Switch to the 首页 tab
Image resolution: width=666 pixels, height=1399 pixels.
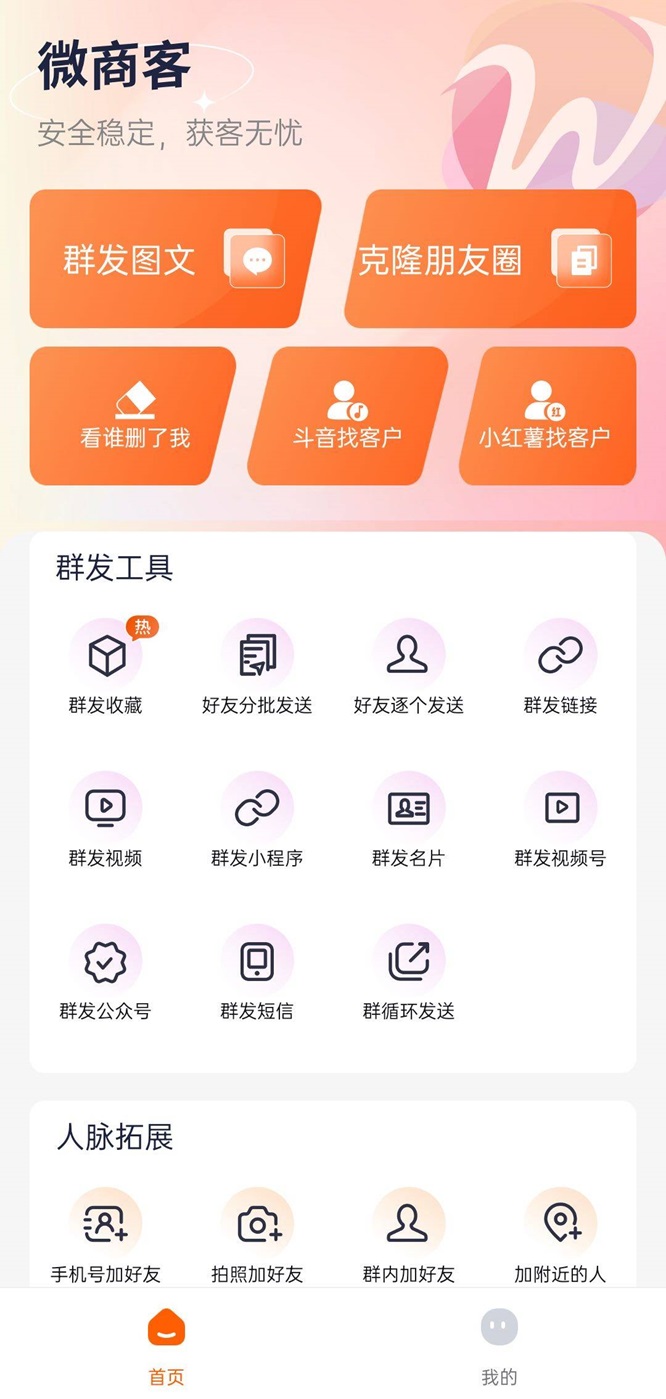click(167, 1345)
